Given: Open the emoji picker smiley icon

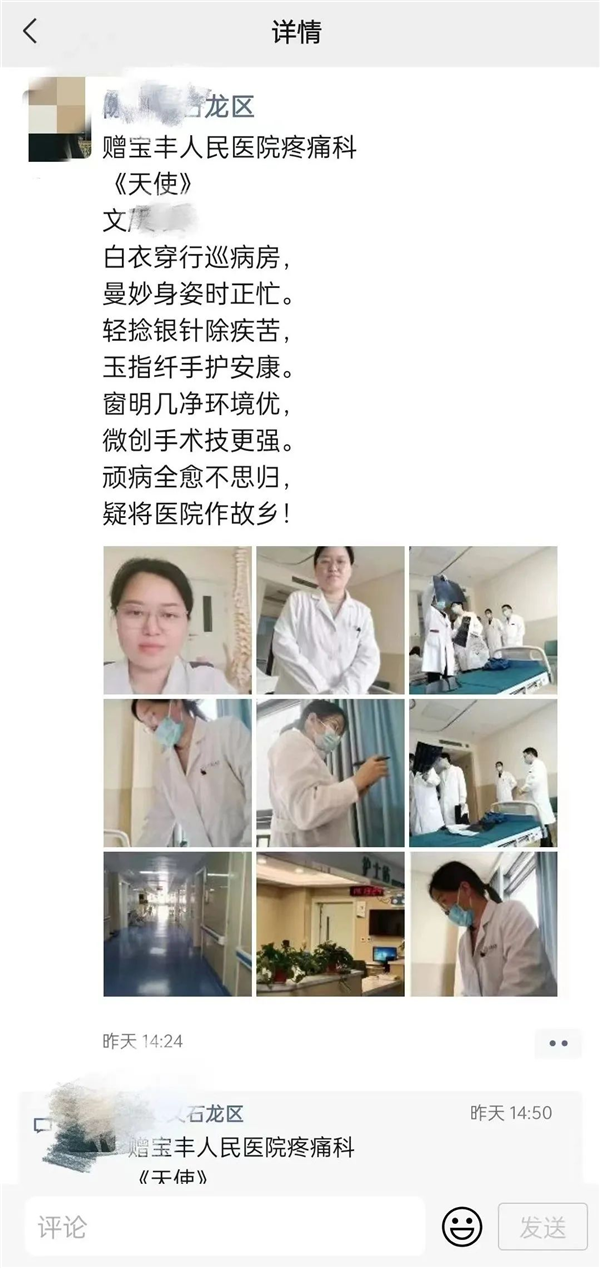Looking at the screenshot, I should (x=462, y=1226).
